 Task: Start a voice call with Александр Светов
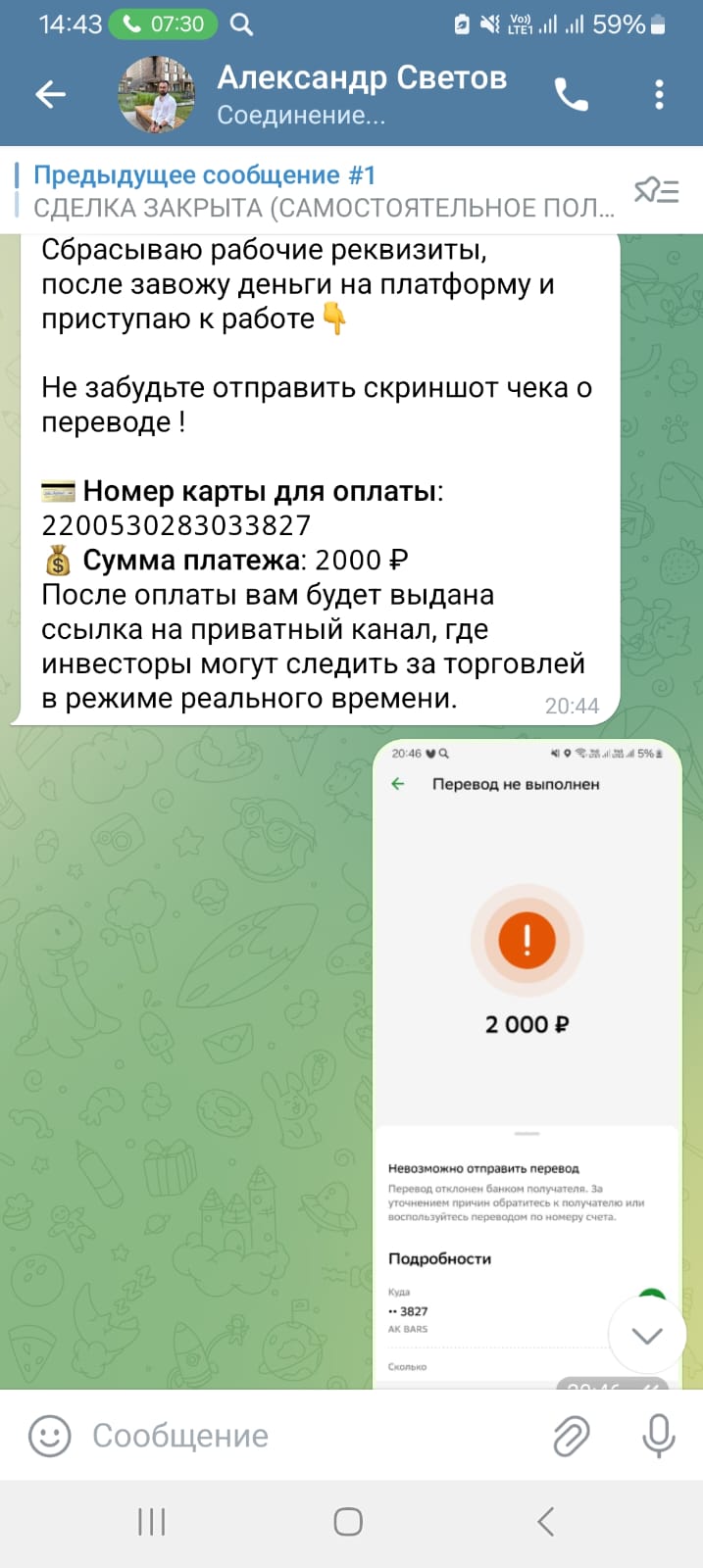click(571, 94)
